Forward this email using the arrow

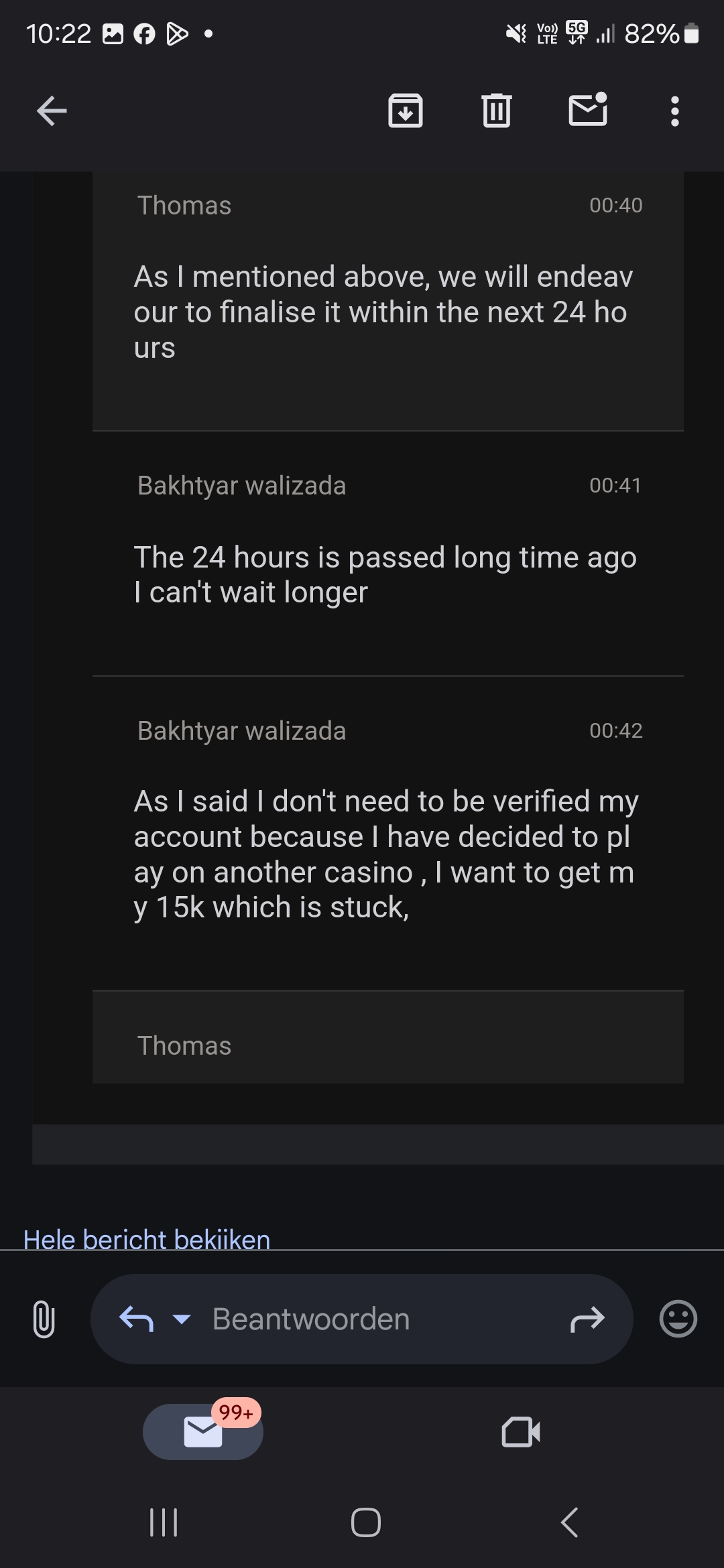click(587, 1319)
